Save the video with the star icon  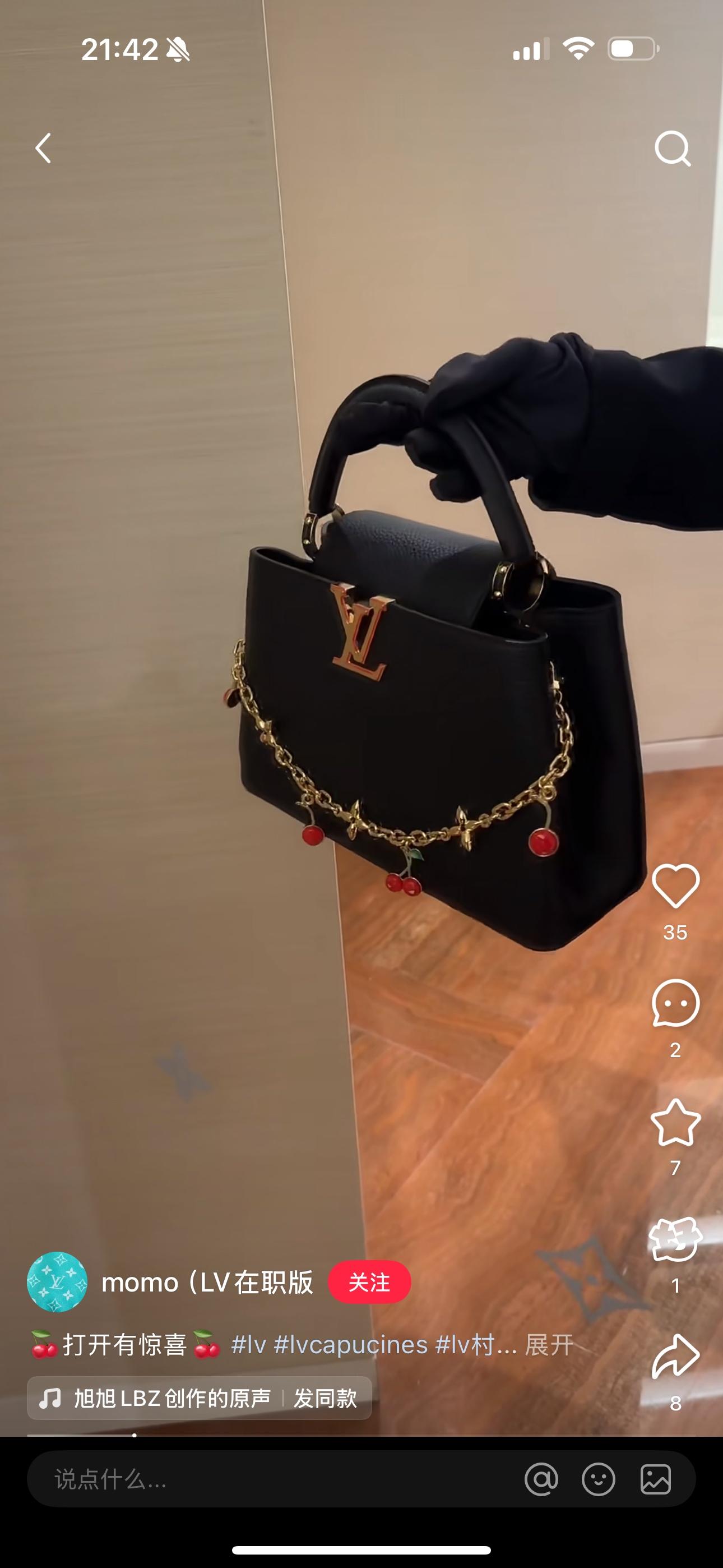[675, 1122]
